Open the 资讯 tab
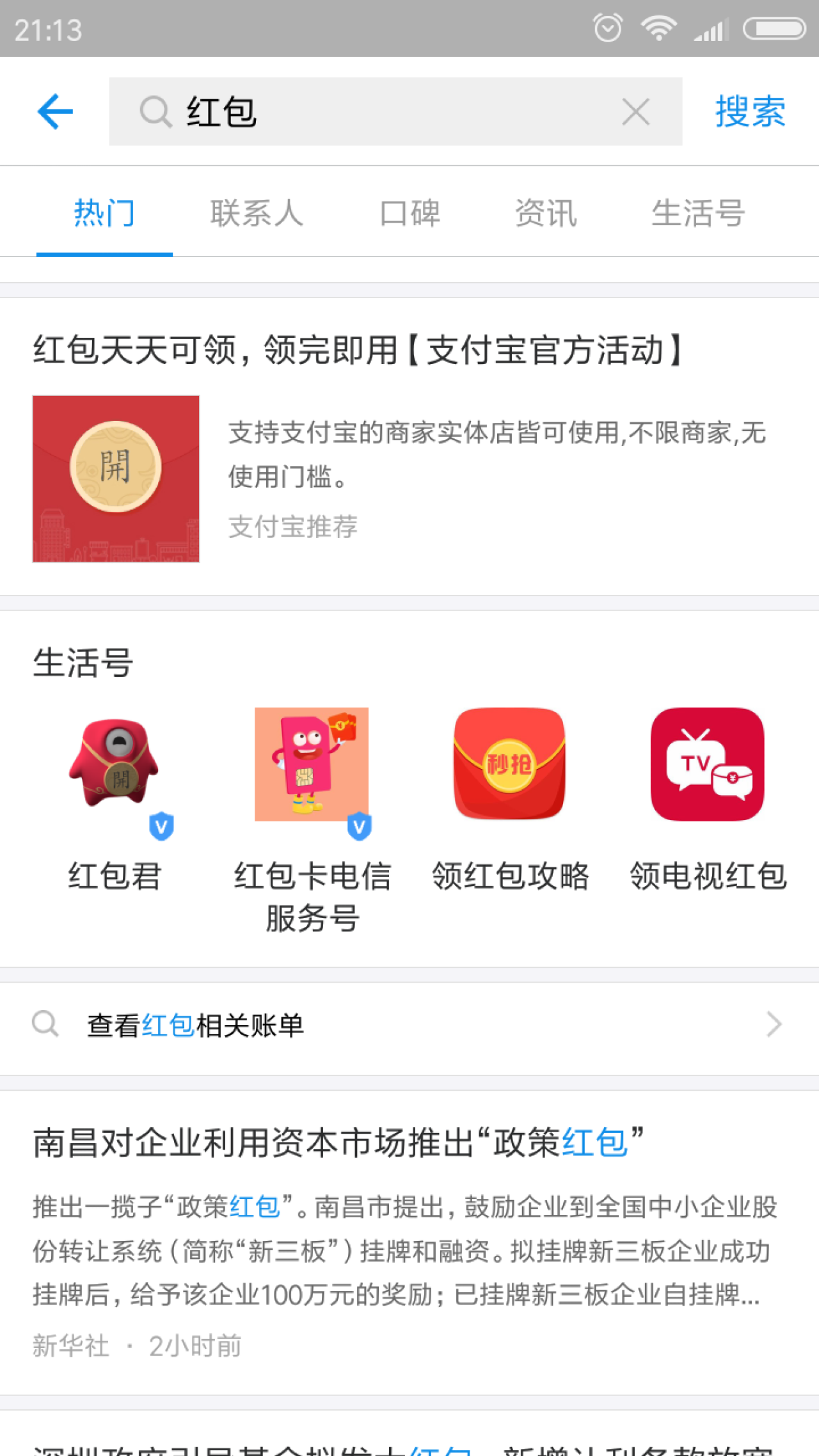The height and width of the screenshot is (1456, 819). (x=546, y=213)
